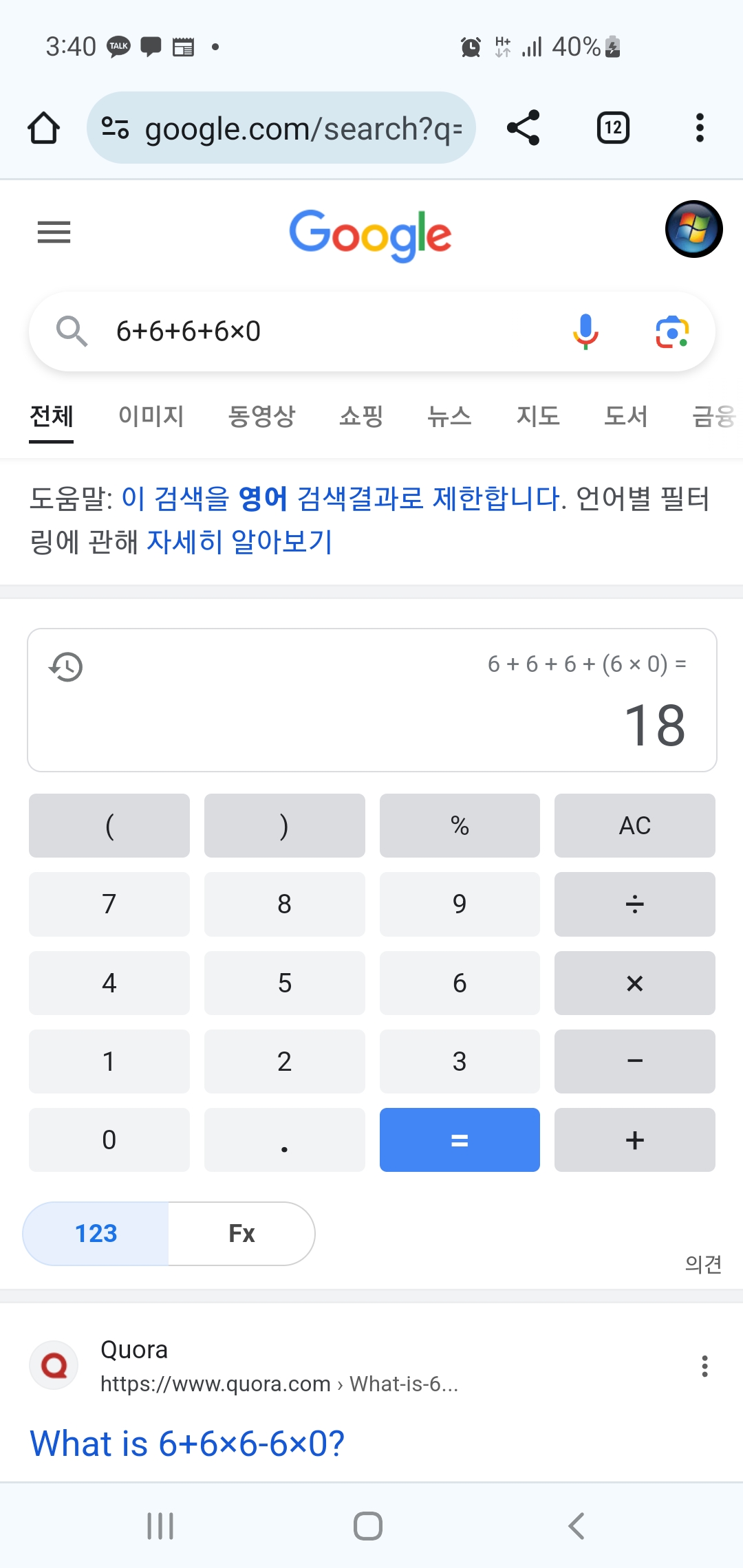Switch to the 이미지 tab
Image resolution: width=743 pixels, height=1568 pixels.
click(x=151, y=416)
